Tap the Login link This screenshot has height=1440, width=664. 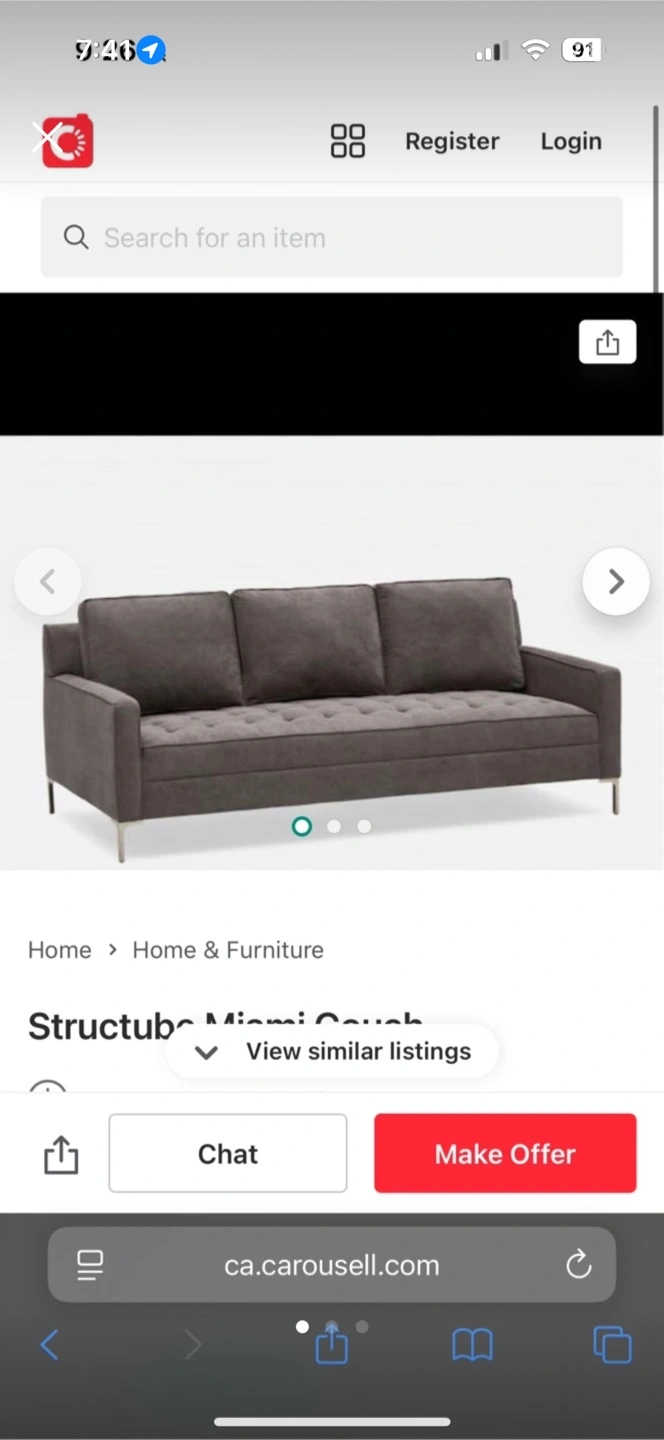[571, 141]
